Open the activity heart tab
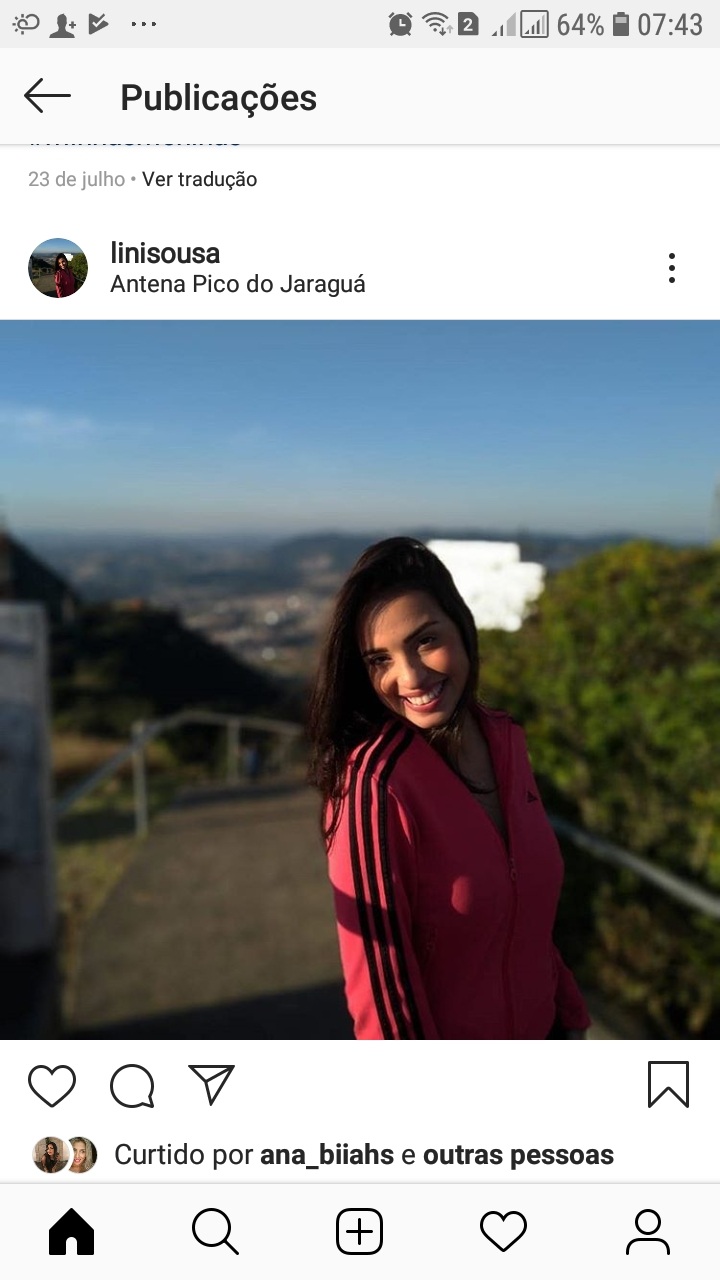Screen dimensions: 720x1280 tap(503, 1232)
